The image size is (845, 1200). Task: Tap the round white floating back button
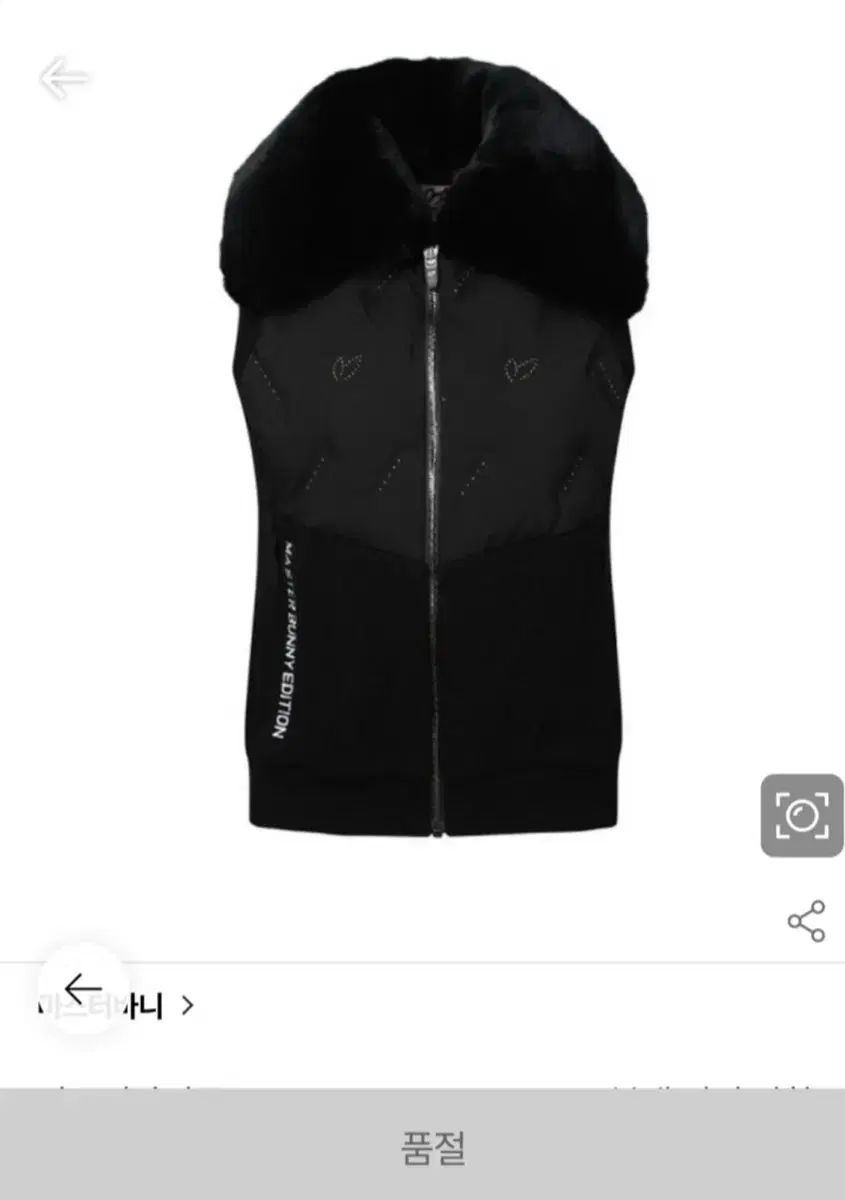point(83,989)
